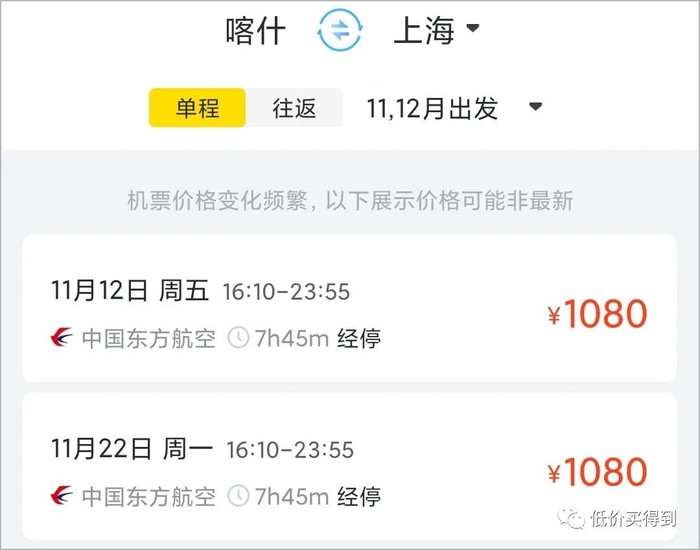The image size is (700, 550).
Task: Open the 11月12日 周五 flight card
Action: click(349, 308)
